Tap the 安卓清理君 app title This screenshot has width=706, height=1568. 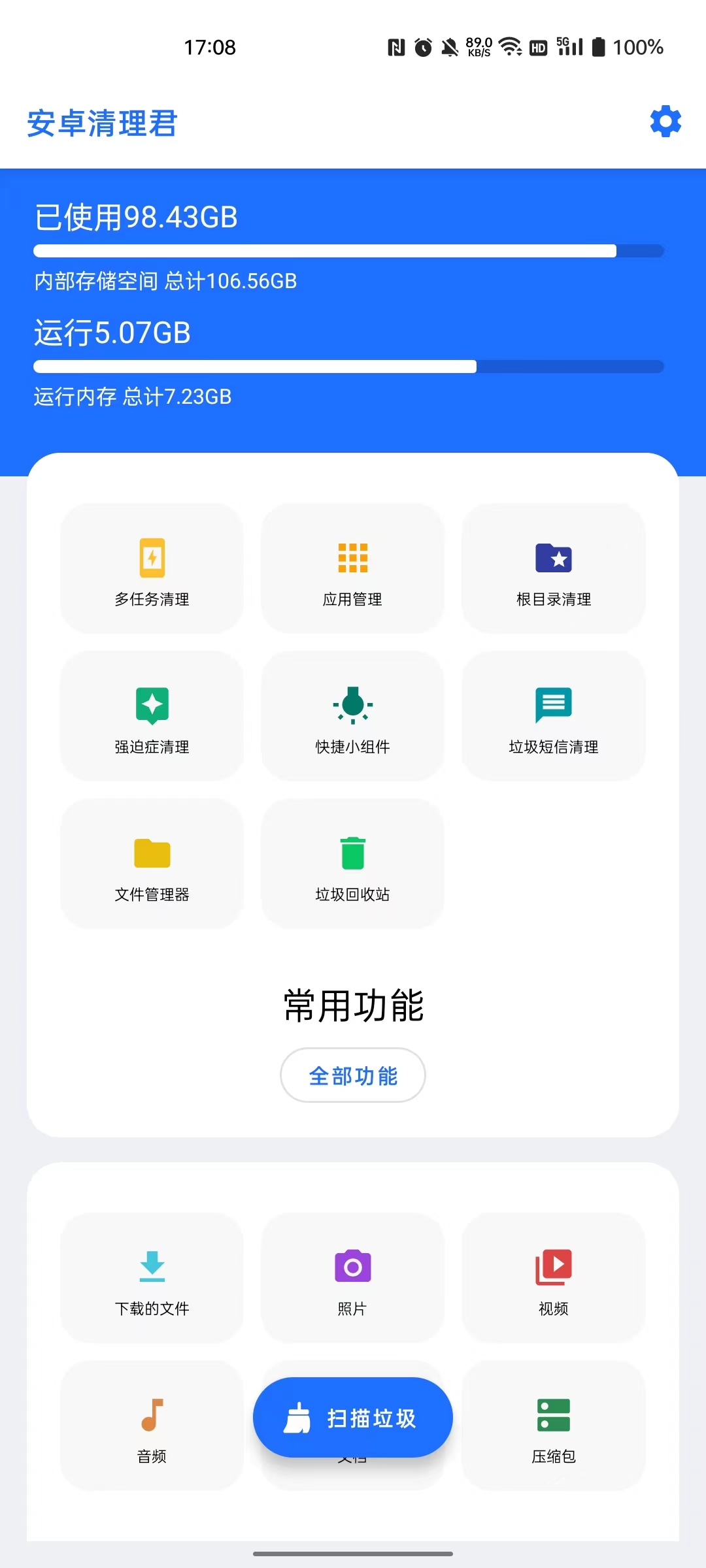(x=102, y=124)
